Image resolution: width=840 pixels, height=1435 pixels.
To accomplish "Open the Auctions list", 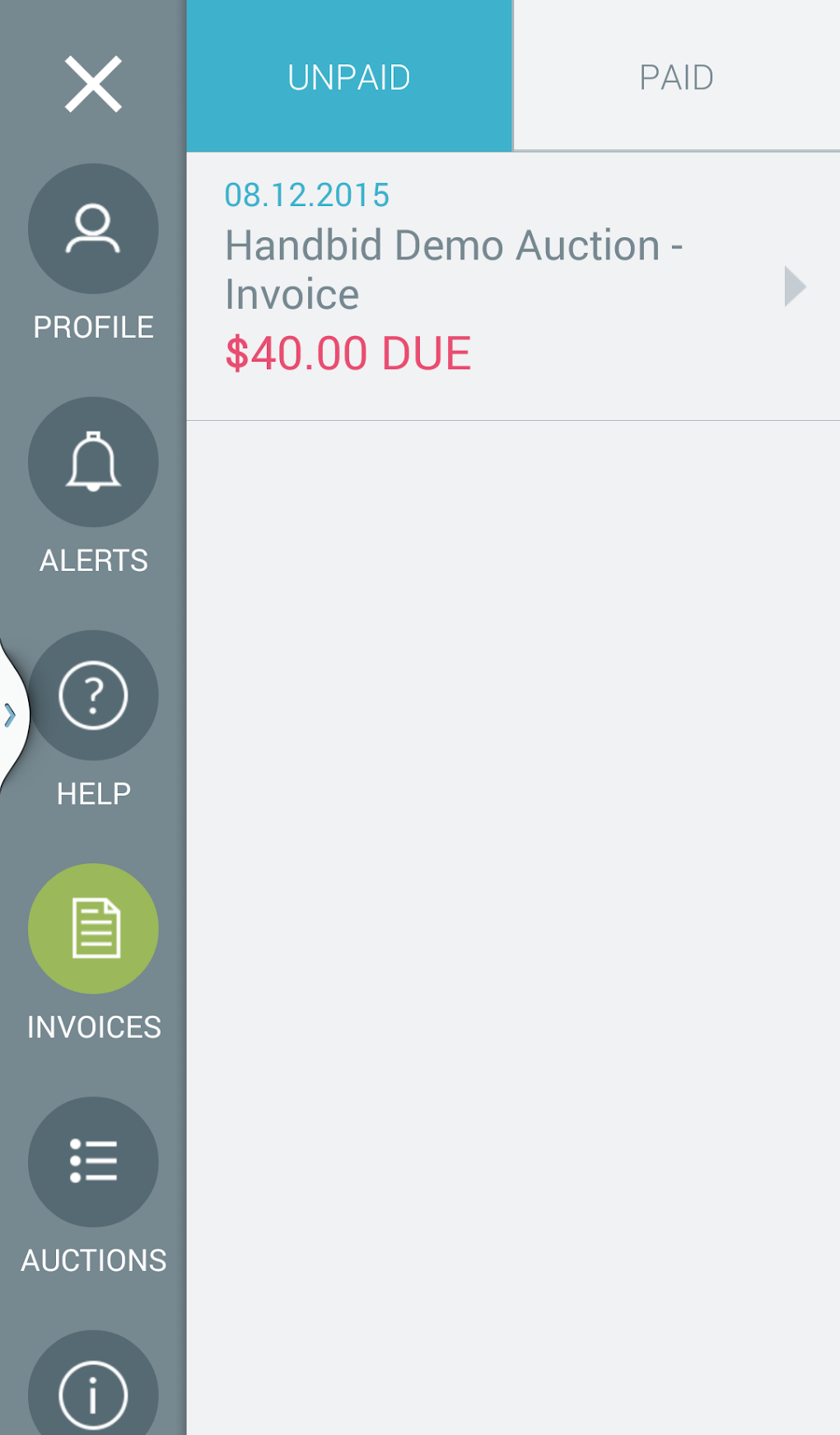I will (x=93, y=1162).
